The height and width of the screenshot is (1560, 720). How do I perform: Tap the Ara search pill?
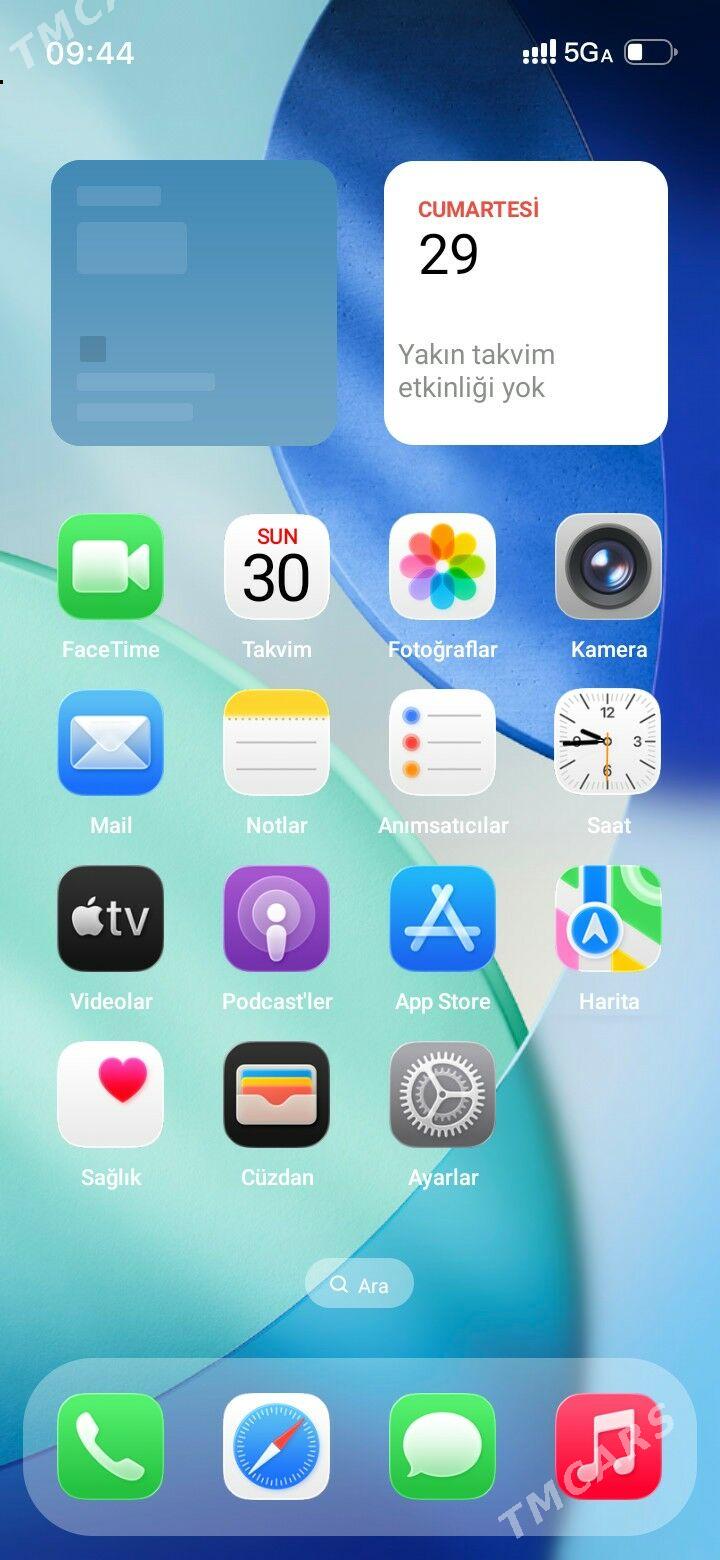pos(359,1284)
